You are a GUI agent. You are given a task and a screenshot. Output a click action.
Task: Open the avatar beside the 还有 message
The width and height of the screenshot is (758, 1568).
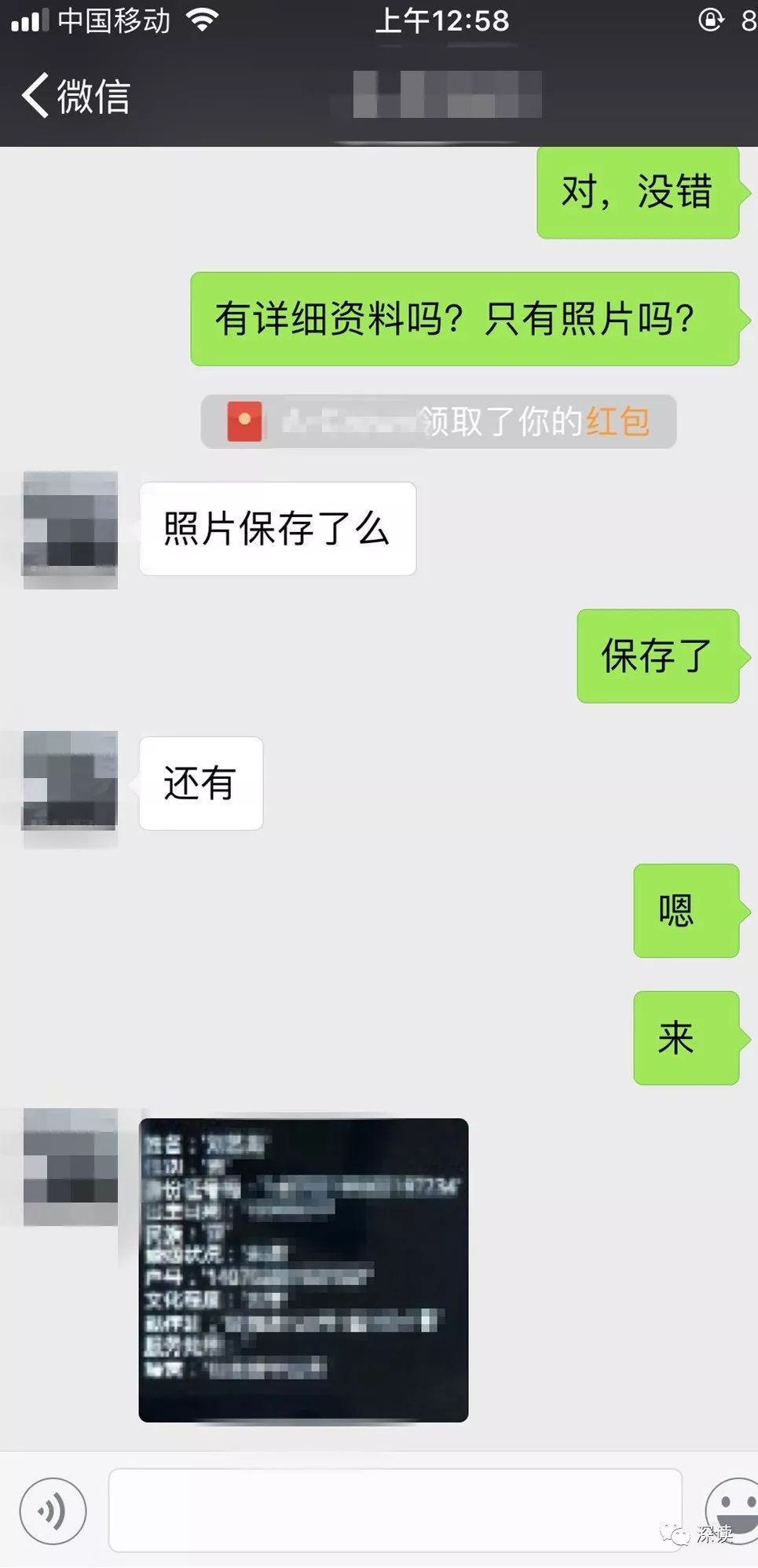click(x=70, y=784)
